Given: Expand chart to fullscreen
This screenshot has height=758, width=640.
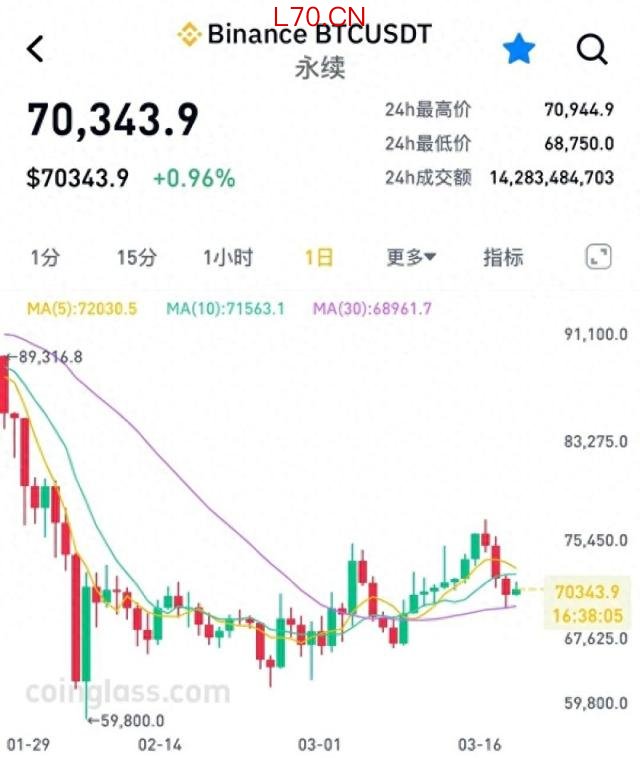Looking at the screenshot, I should coord(598,257).
